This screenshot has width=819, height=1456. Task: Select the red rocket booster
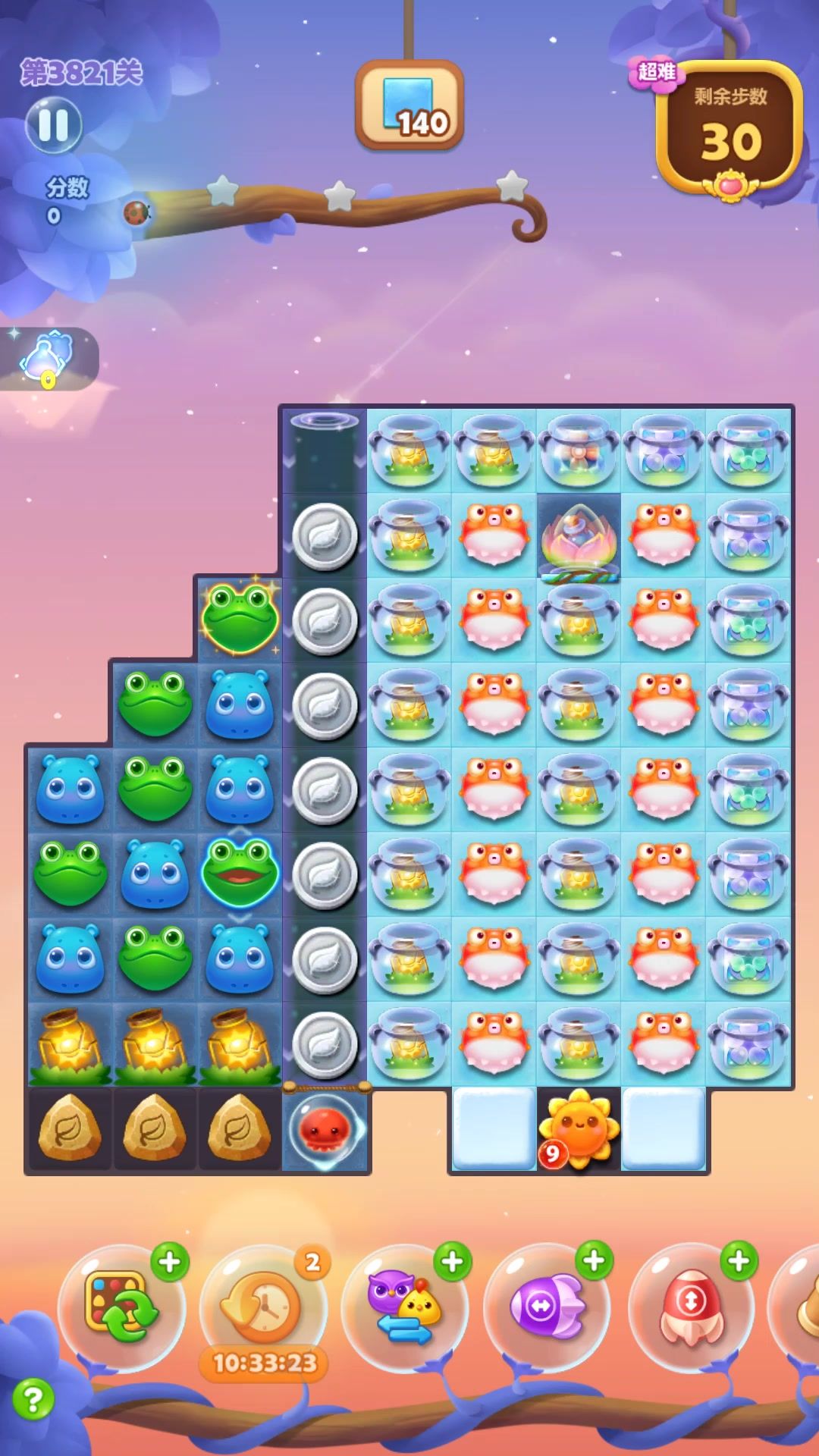tap(691, 1306)
